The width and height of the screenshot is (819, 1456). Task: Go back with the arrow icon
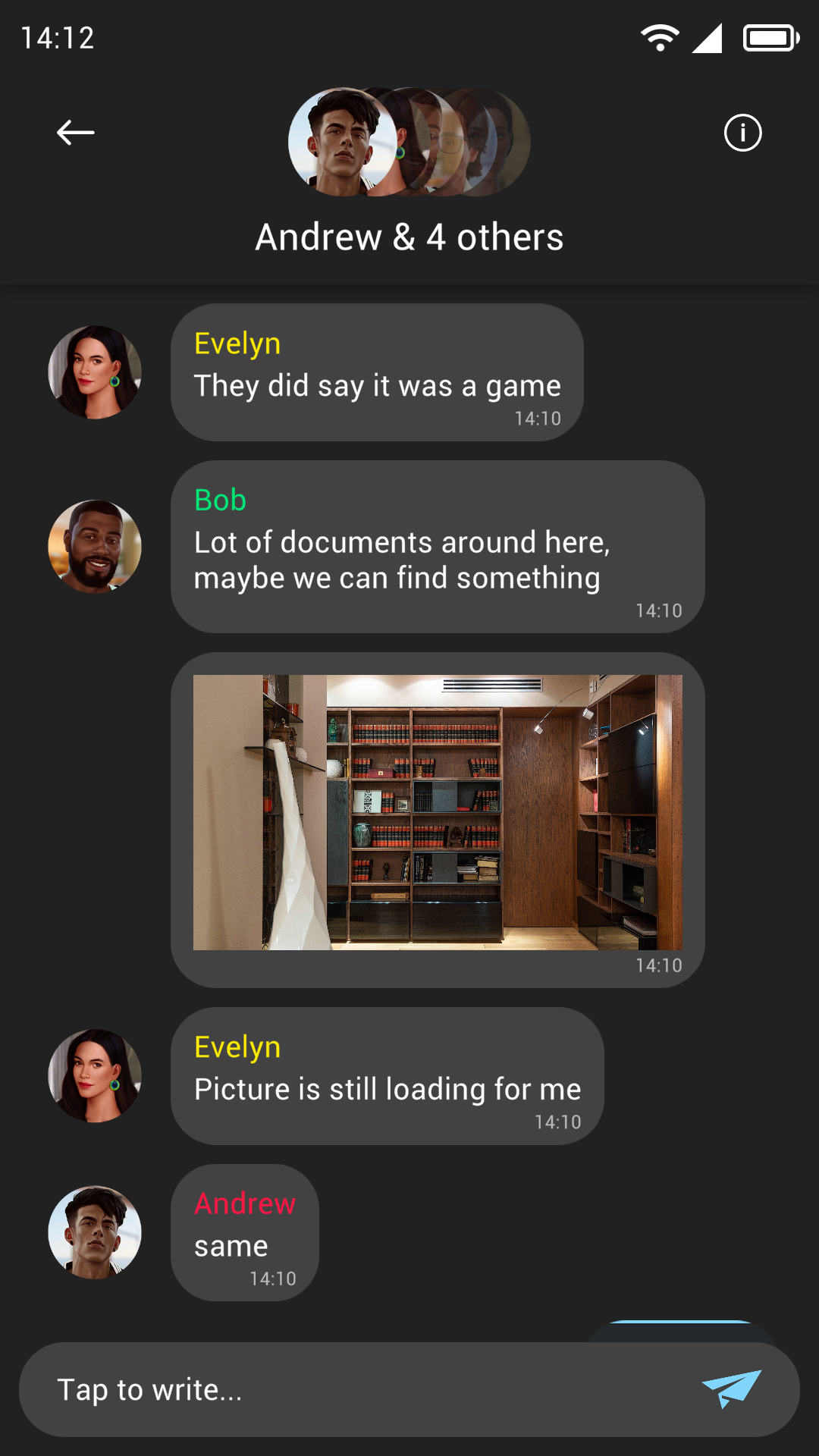[x=75, y=133]
